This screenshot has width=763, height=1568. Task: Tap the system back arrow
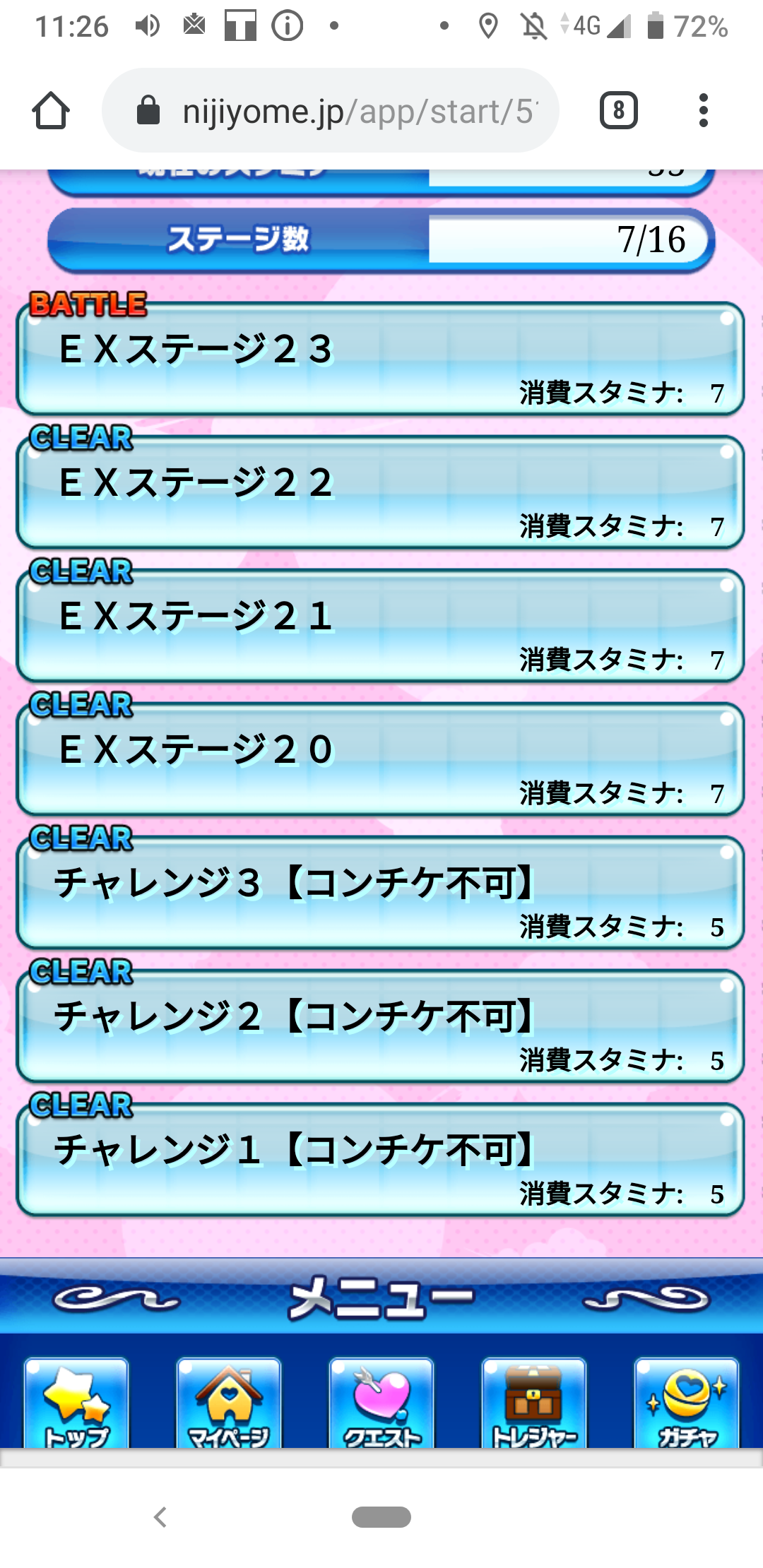[x=161, y=1516]
